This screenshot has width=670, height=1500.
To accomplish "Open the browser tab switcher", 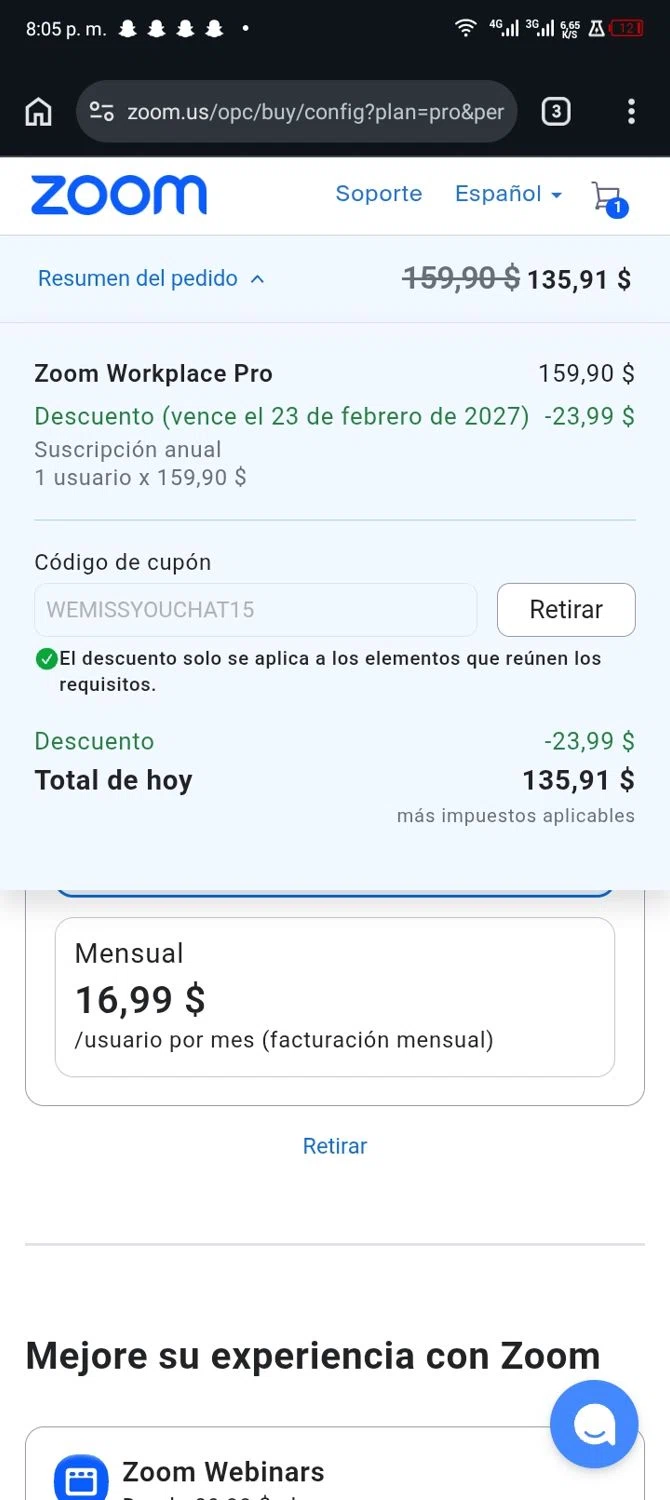I will pyautogui.click(x=556, y=112).
